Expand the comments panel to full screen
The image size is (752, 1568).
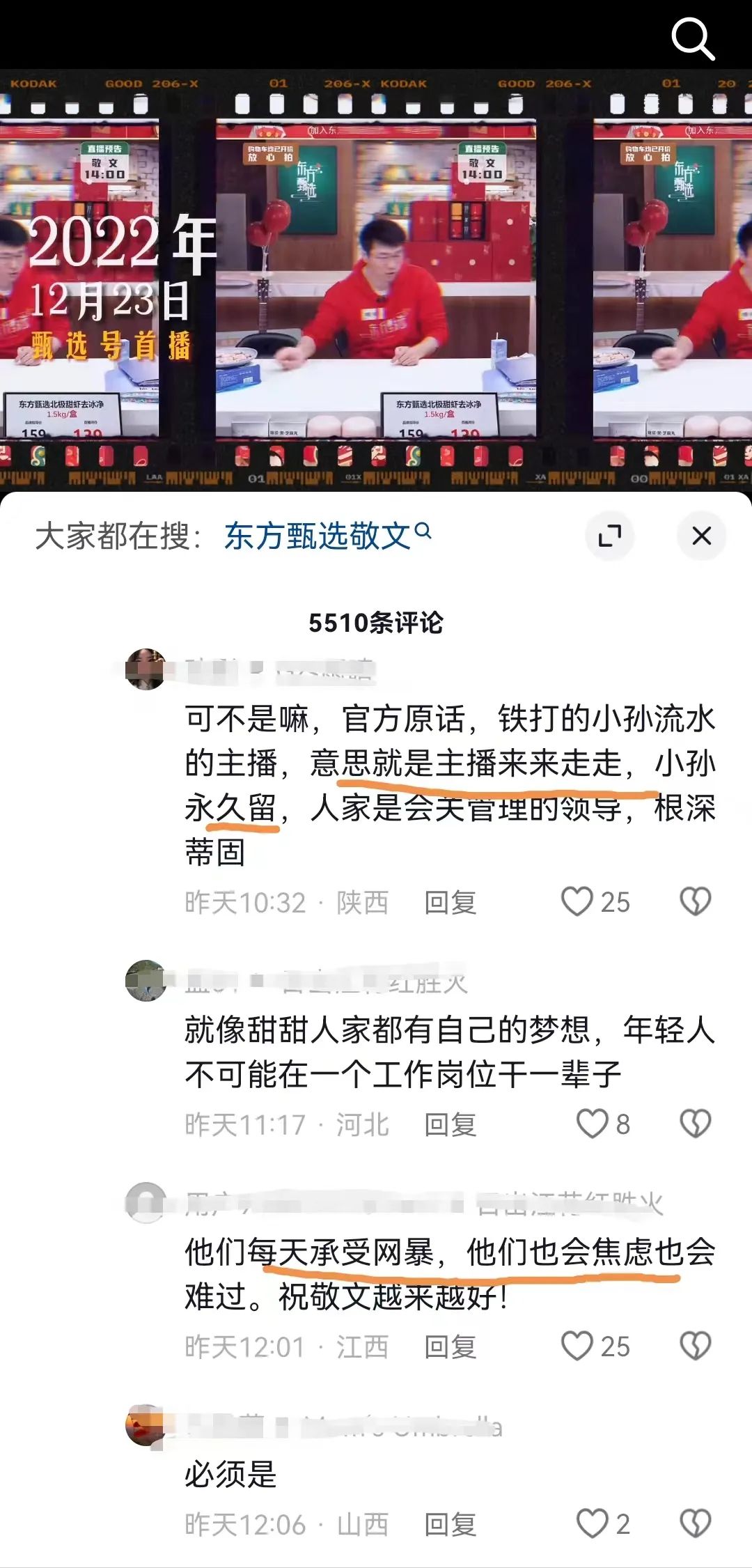click(609, 536)
